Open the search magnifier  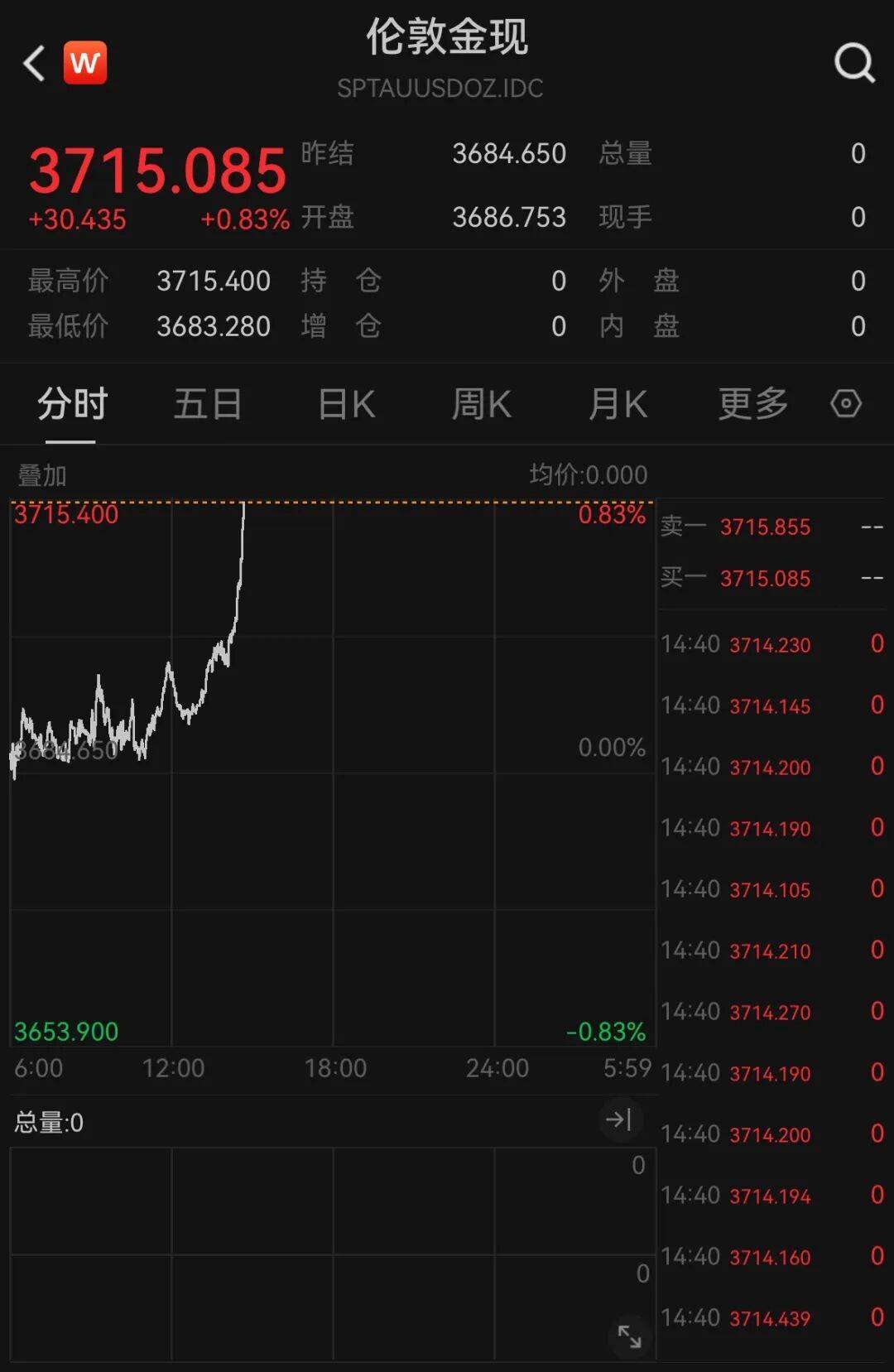pos(854,63)
